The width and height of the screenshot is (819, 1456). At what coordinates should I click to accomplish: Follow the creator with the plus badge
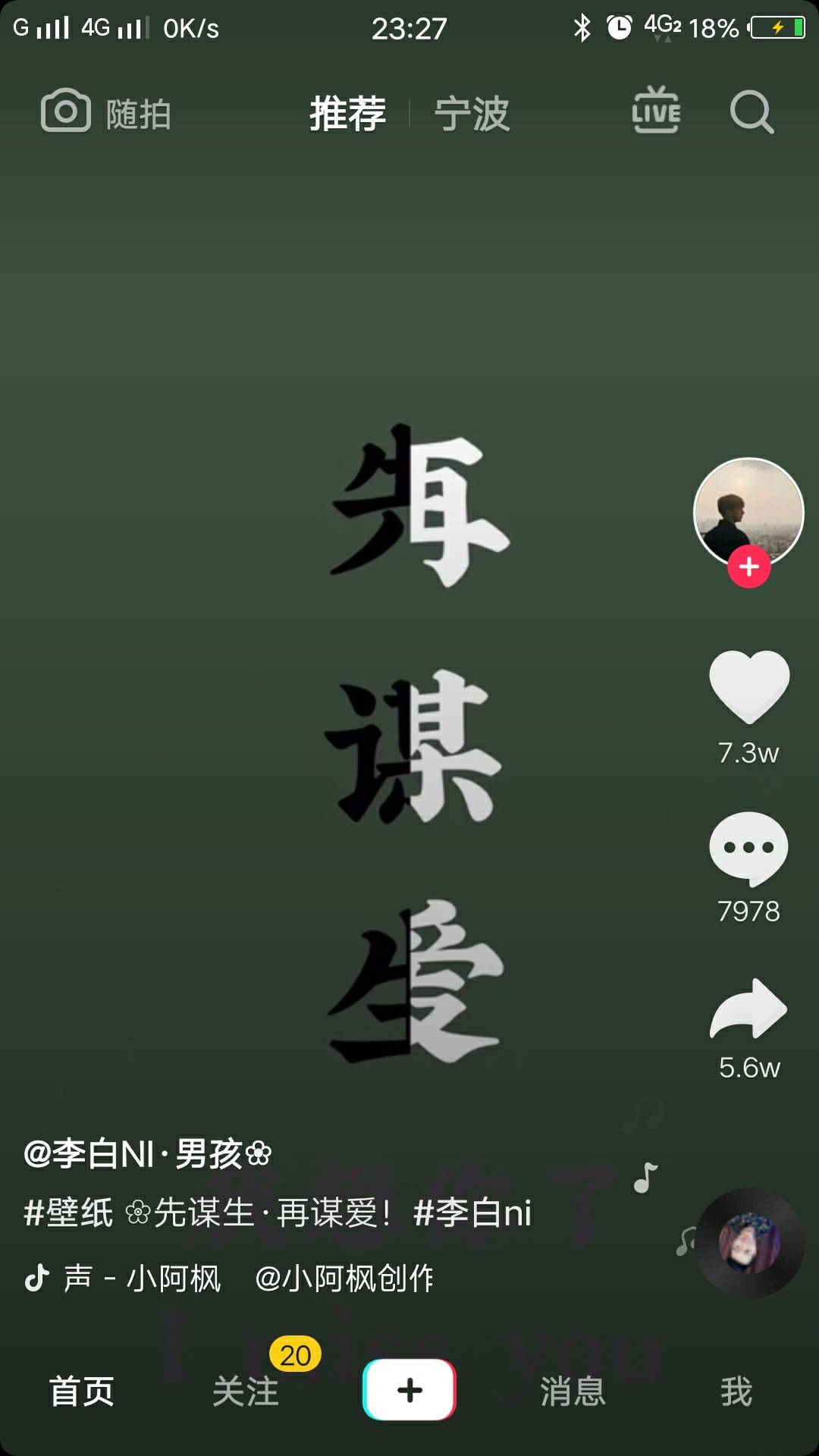pyautogui.click(x=749, y=566)
